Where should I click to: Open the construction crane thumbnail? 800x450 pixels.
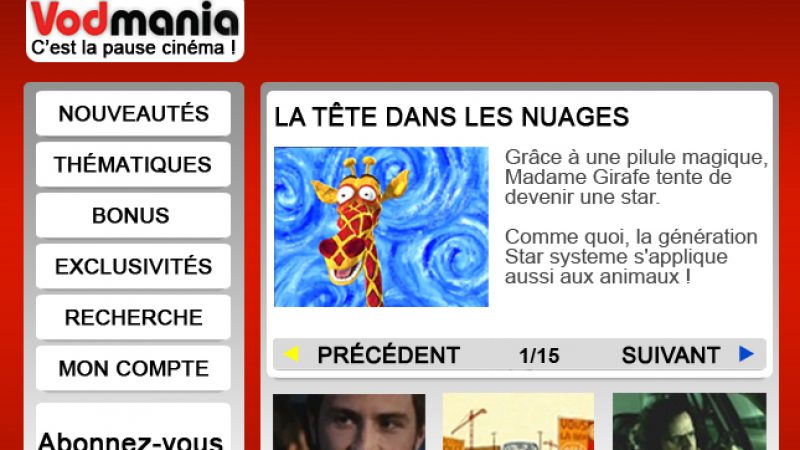(518, 422)
